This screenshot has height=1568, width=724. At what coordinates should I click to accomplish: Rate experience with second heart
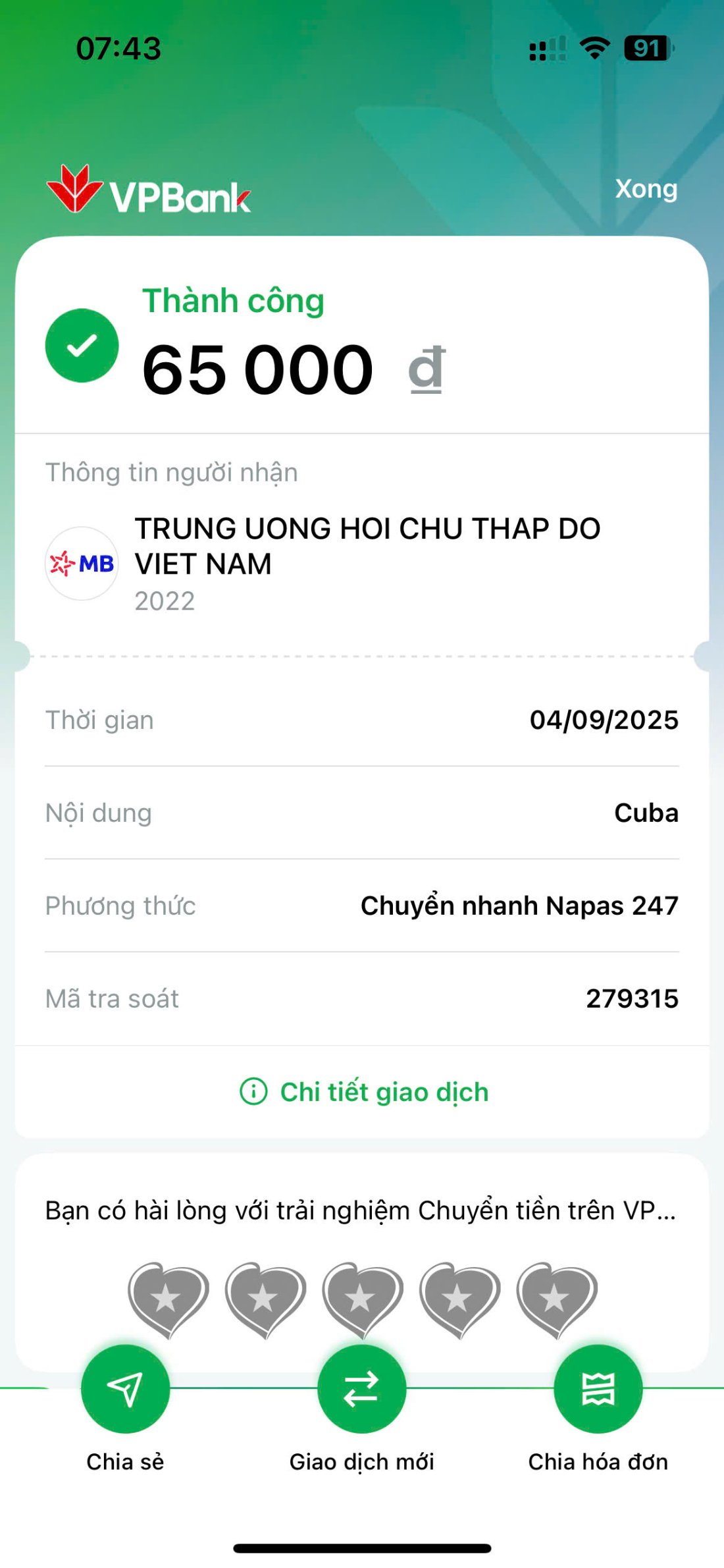tap(265, 1299)
